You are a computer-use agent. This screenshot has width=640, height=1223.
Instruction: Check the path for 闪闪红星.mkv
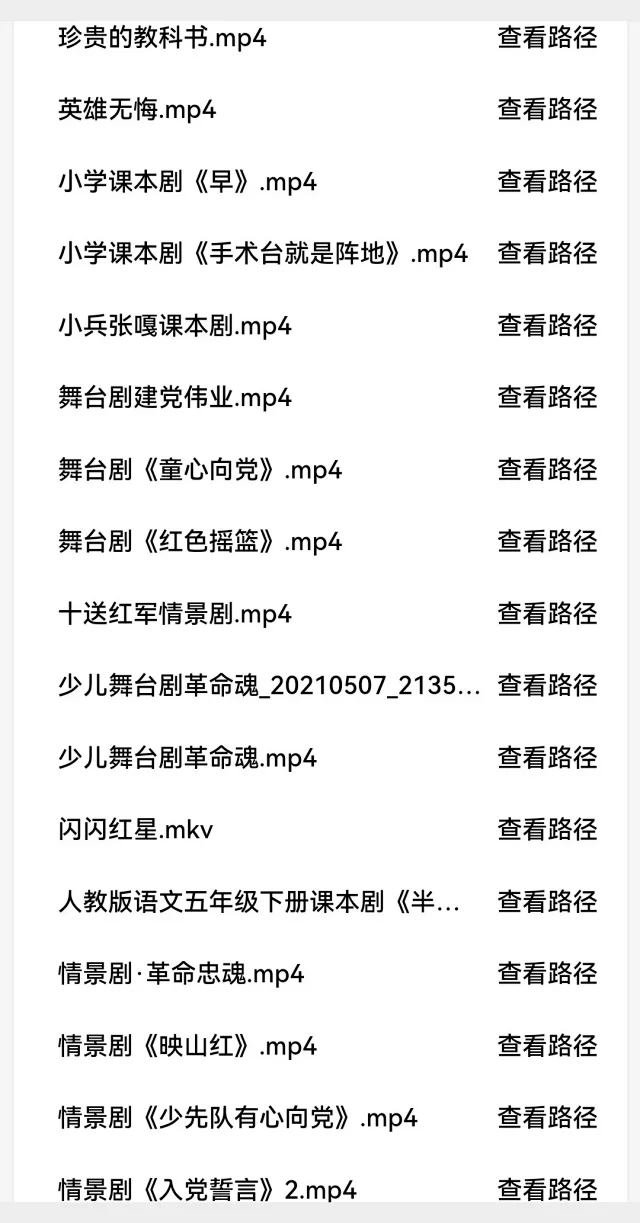(547, 830)
